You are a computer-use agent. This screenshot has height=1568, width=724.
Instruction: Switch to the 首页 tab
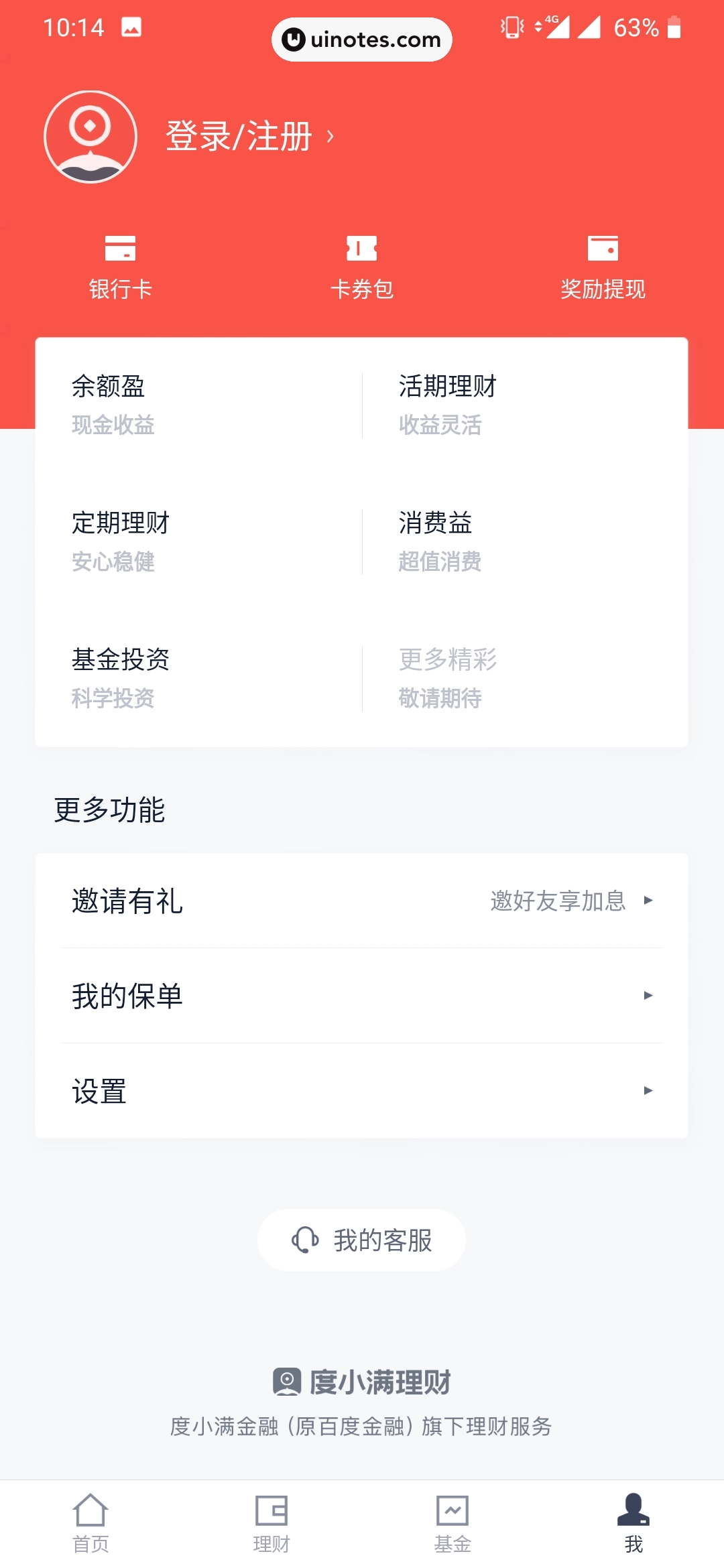pos(90,1524)
